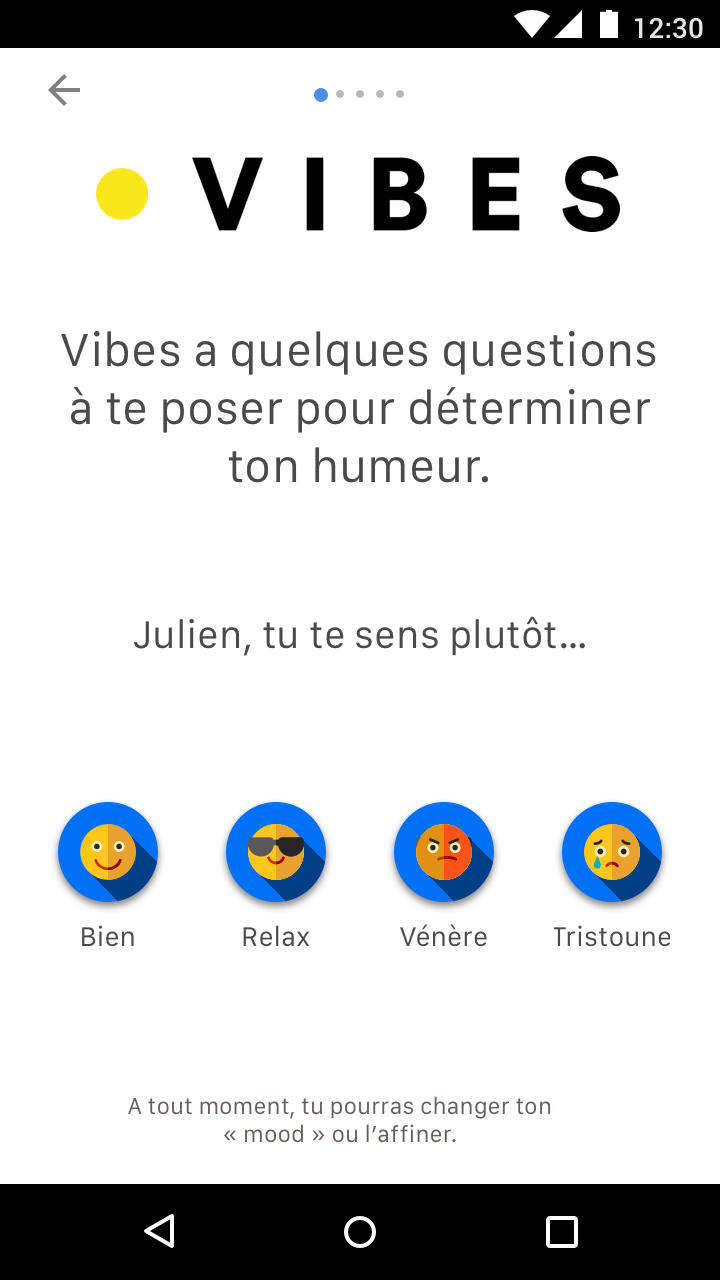Tap the system home button
Image resolution: width=720 pixels, height=1280 pixels.
(360, 1232)
